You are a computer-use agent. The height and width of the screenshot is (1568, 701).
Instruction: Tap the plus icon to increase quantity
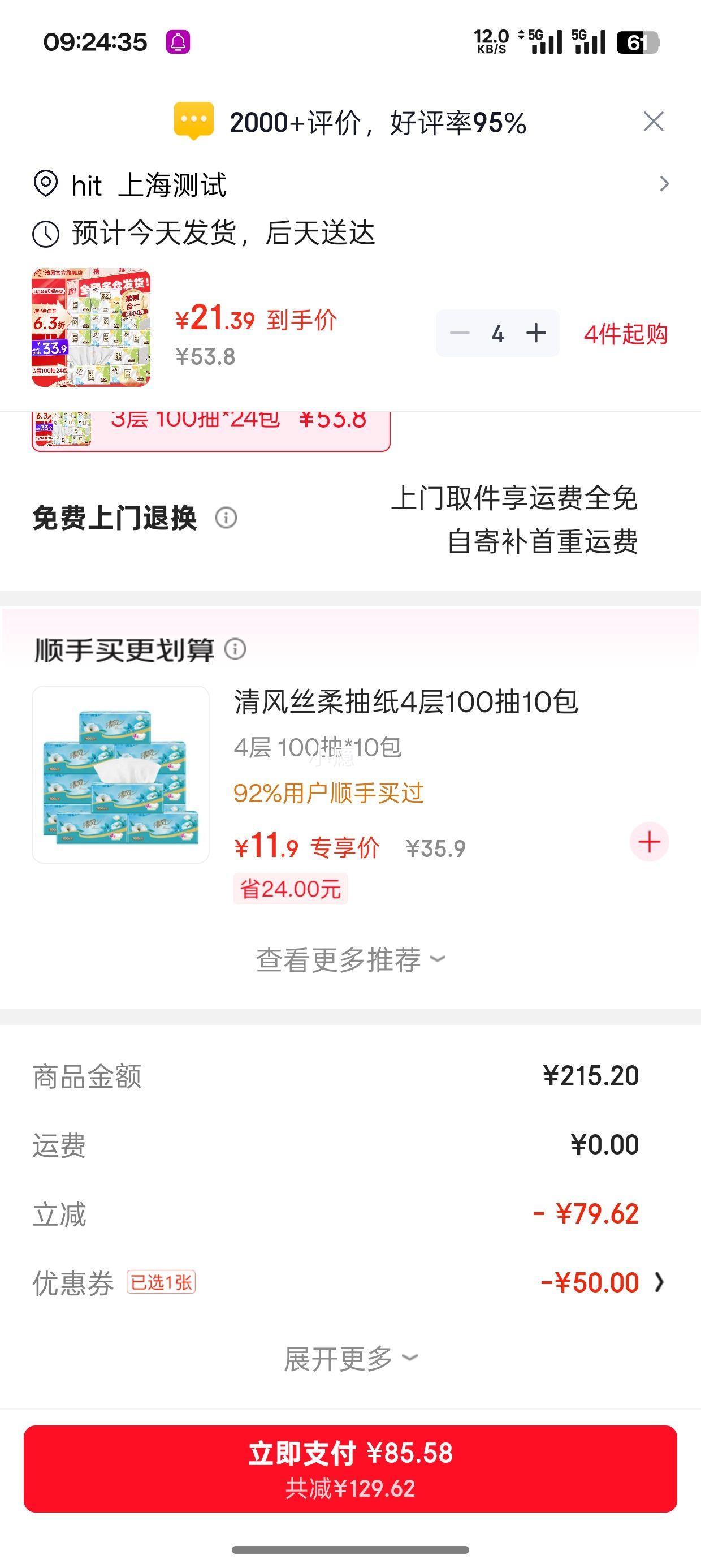pos(535,333)
